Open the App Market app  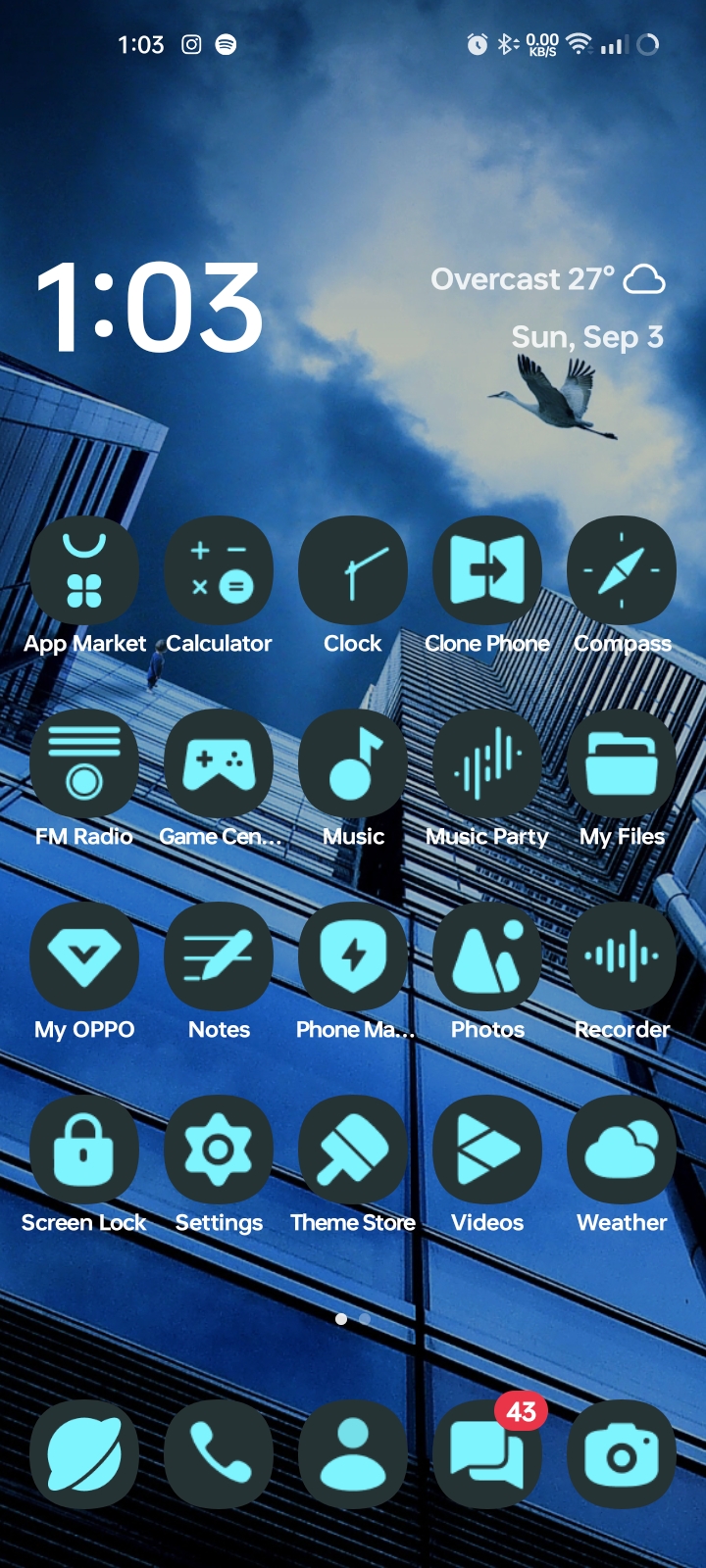84,570
